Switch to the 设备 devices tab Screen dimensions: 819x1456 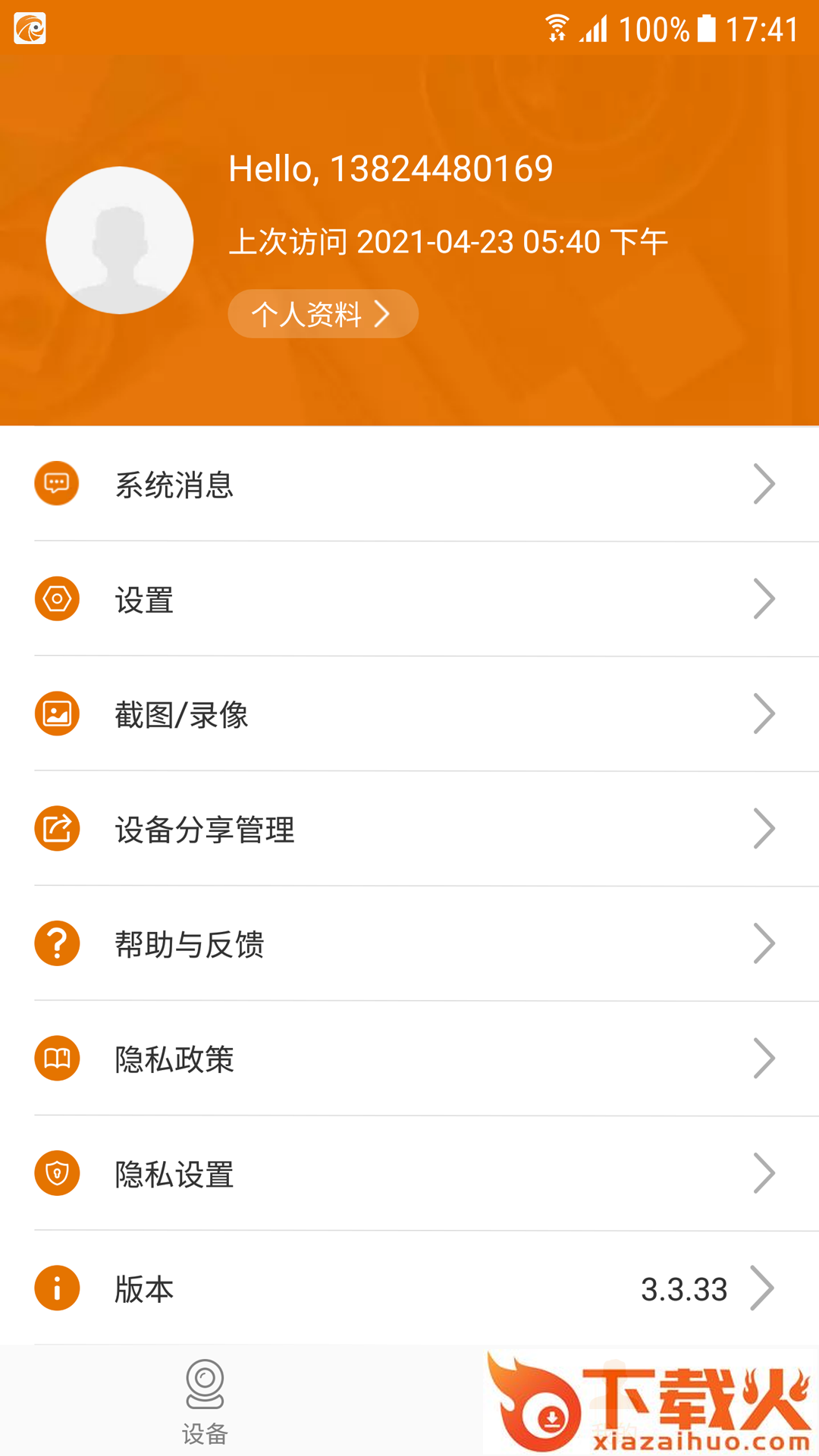pyautogui.click(x=205, y=1401)
